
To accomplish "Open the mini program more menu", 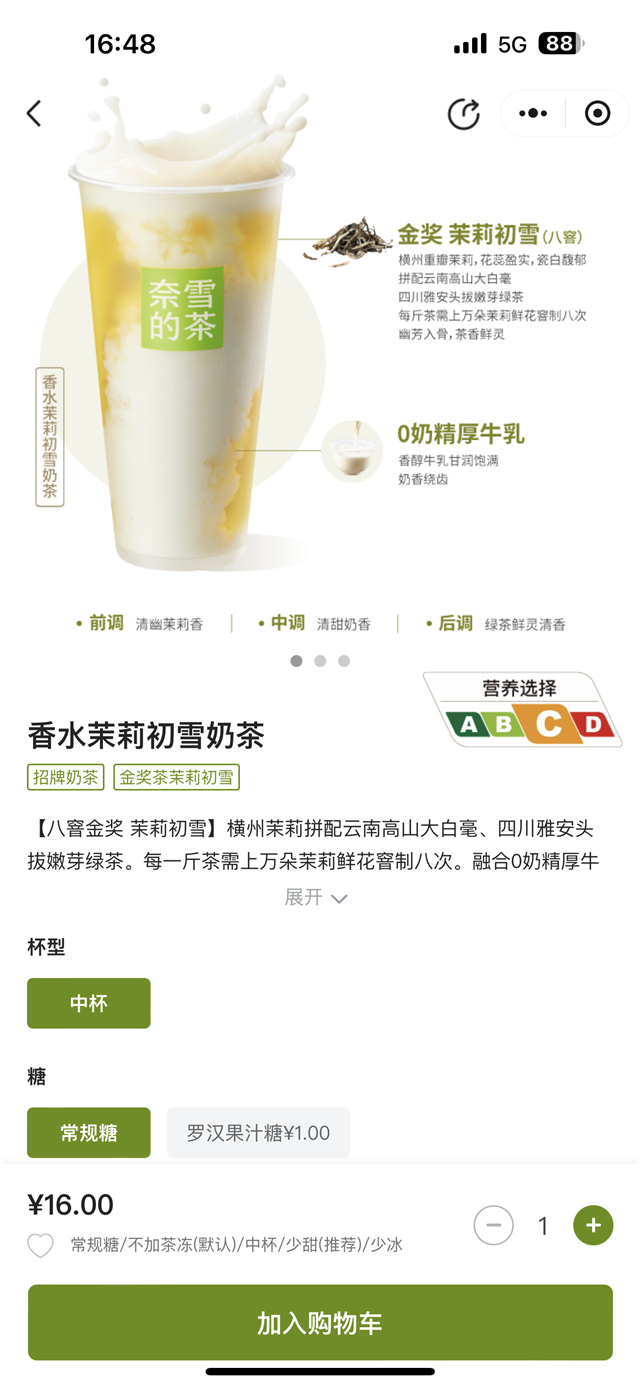I will point(533,113).
